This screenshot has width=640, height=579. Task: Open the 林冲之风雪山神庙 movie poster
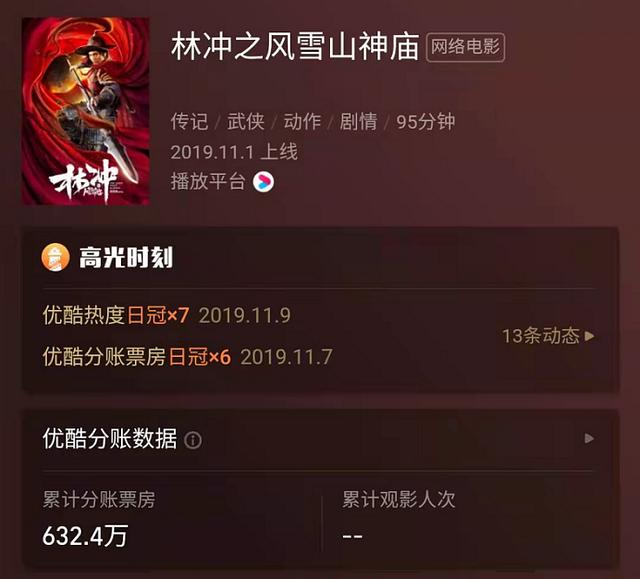(85, 111)
